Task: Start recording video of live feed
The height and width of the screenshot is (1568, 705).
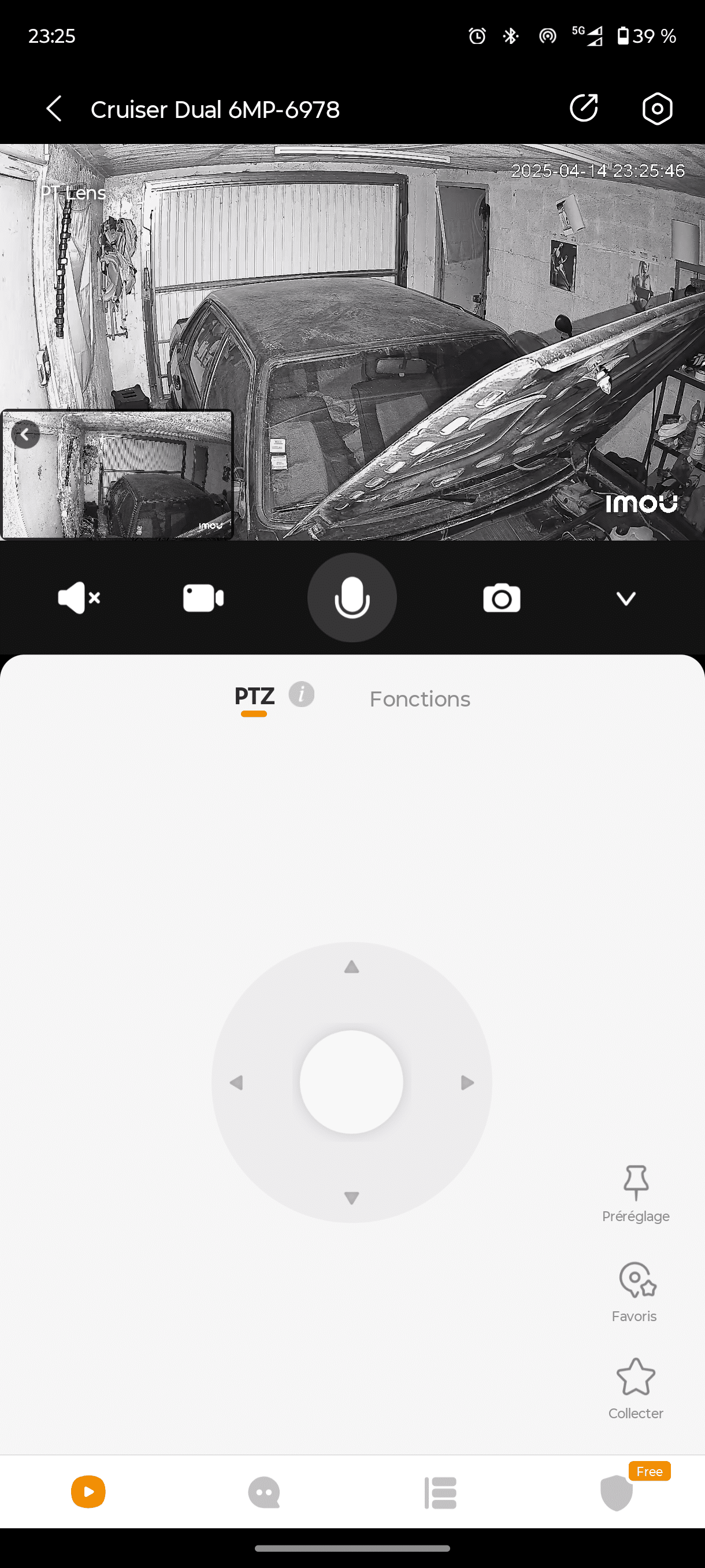Action: [203, 598]
